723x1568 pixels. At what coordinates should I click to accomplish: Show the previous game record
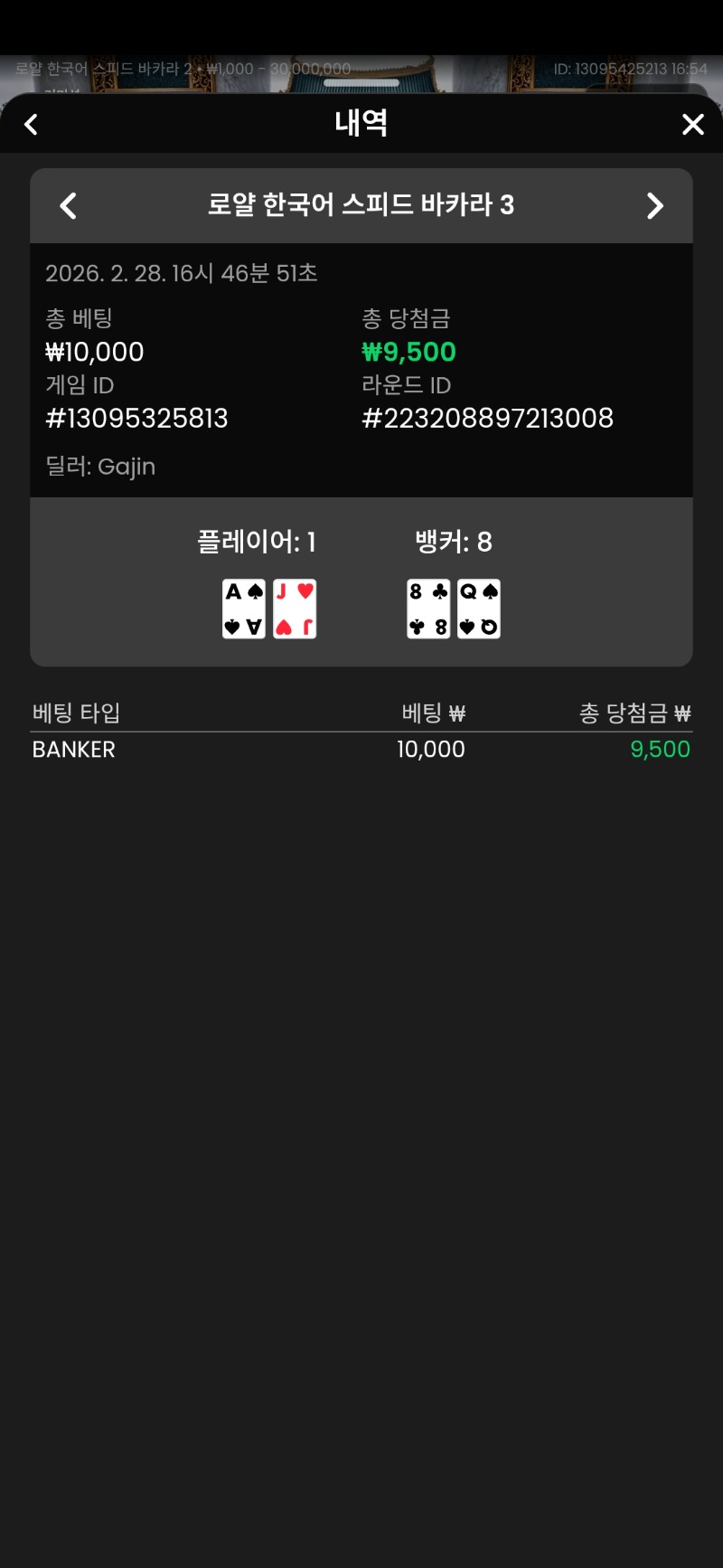pyautogui.click(x=69, y=205)
